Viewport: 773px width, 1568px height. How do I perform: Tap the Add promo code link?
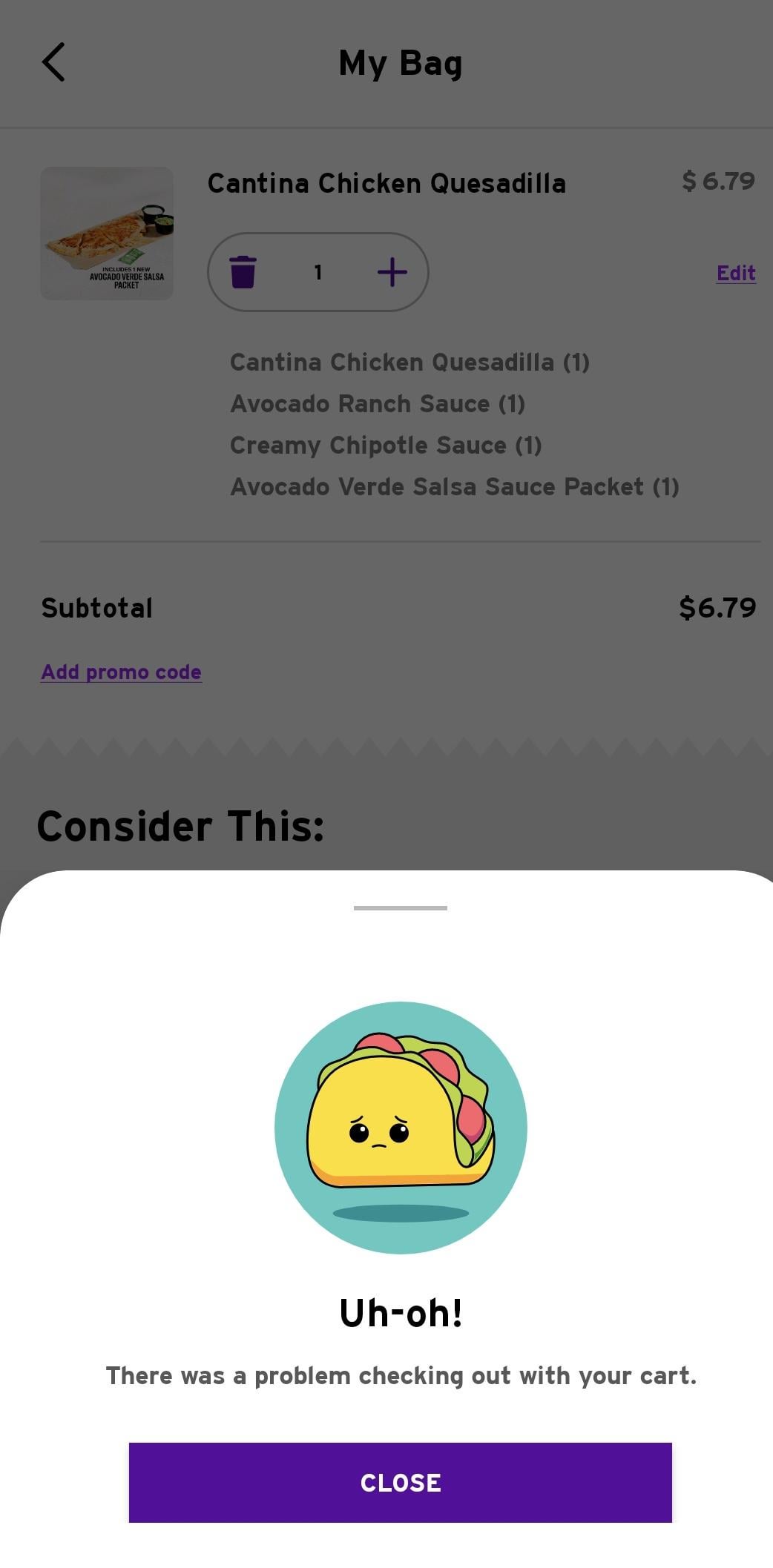click(121, 672)
